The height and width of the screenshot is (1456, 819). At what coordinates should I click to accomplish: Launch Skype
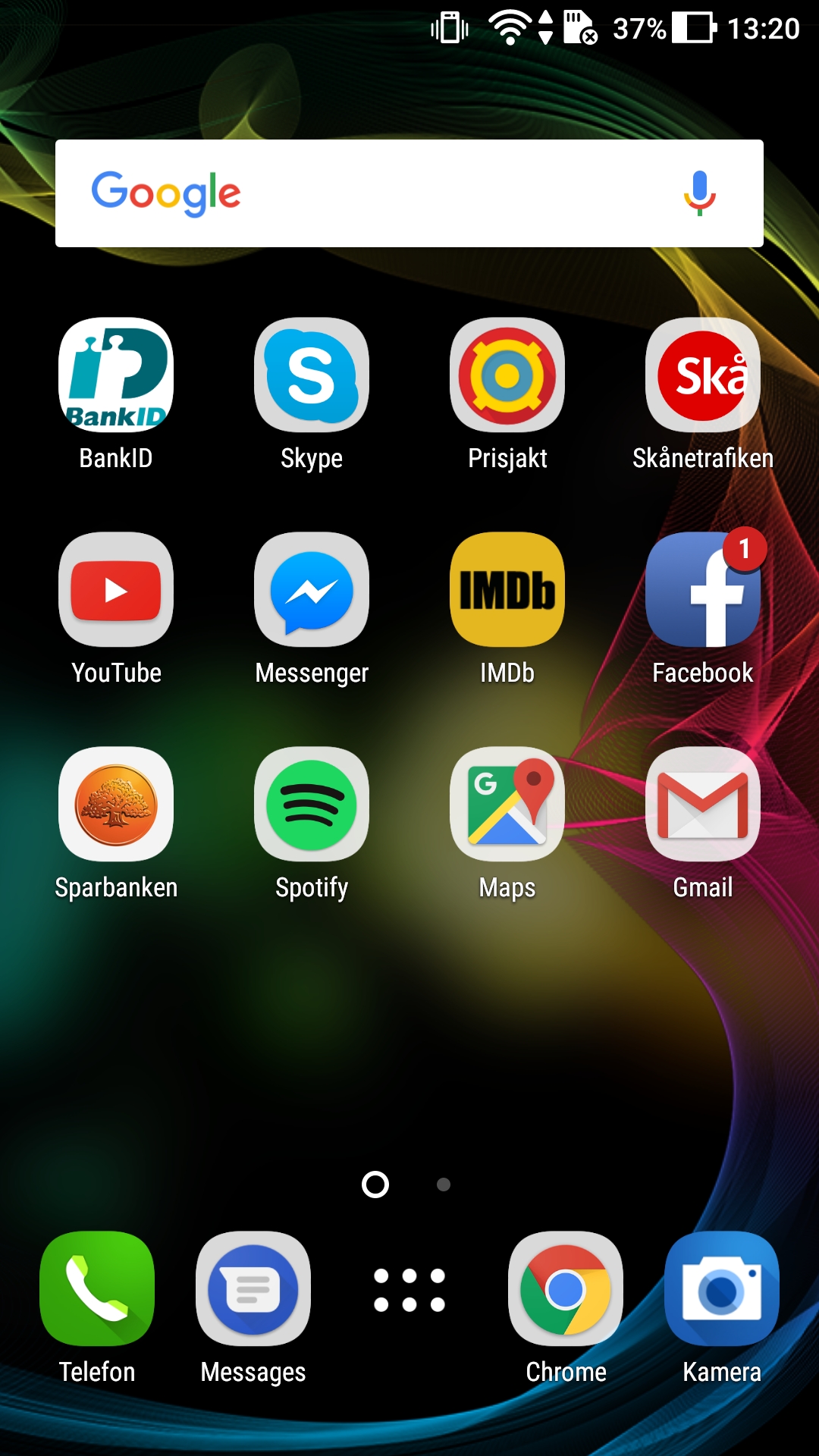[312, 375]
